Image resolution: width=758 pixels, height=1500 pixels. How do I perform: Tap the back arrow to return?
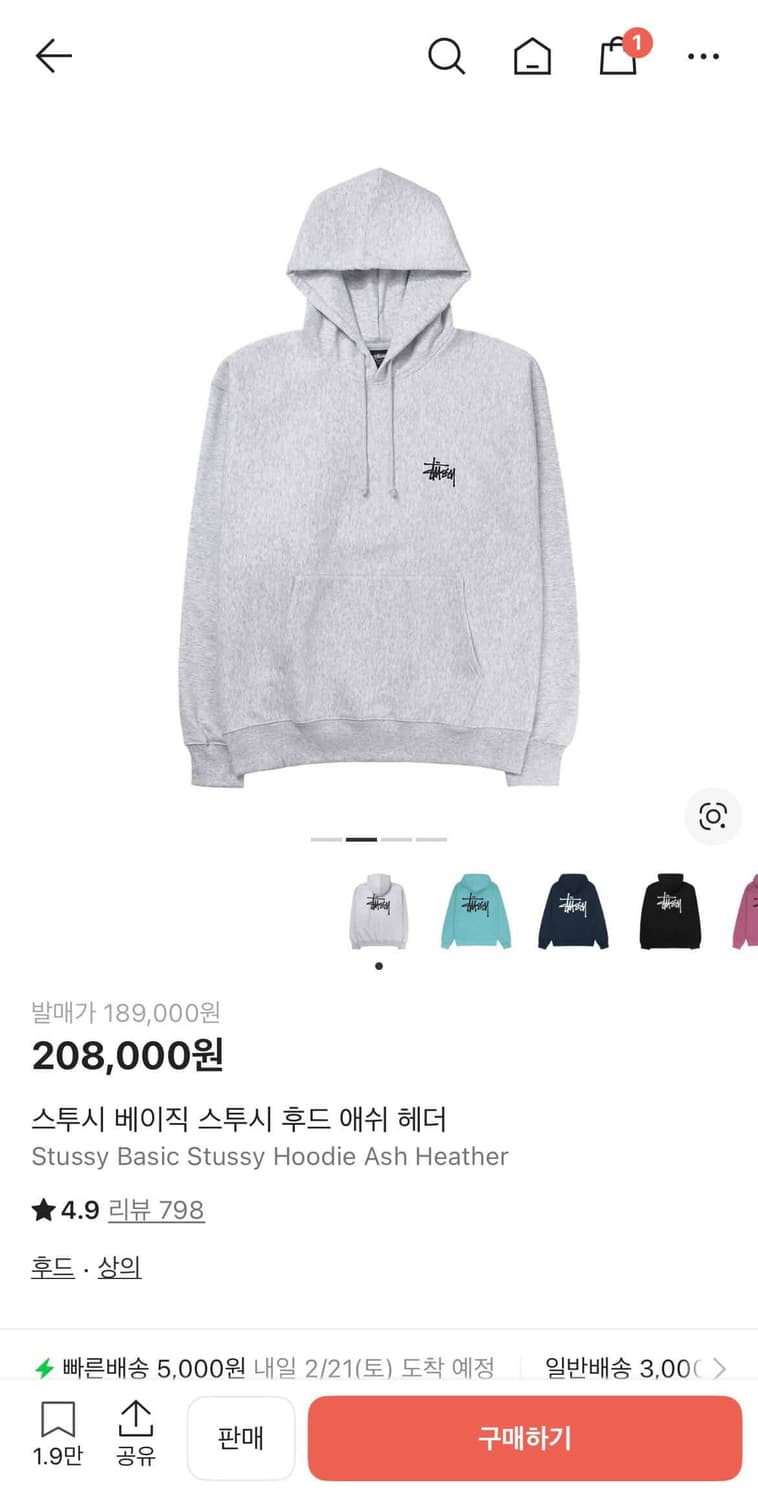53,56
